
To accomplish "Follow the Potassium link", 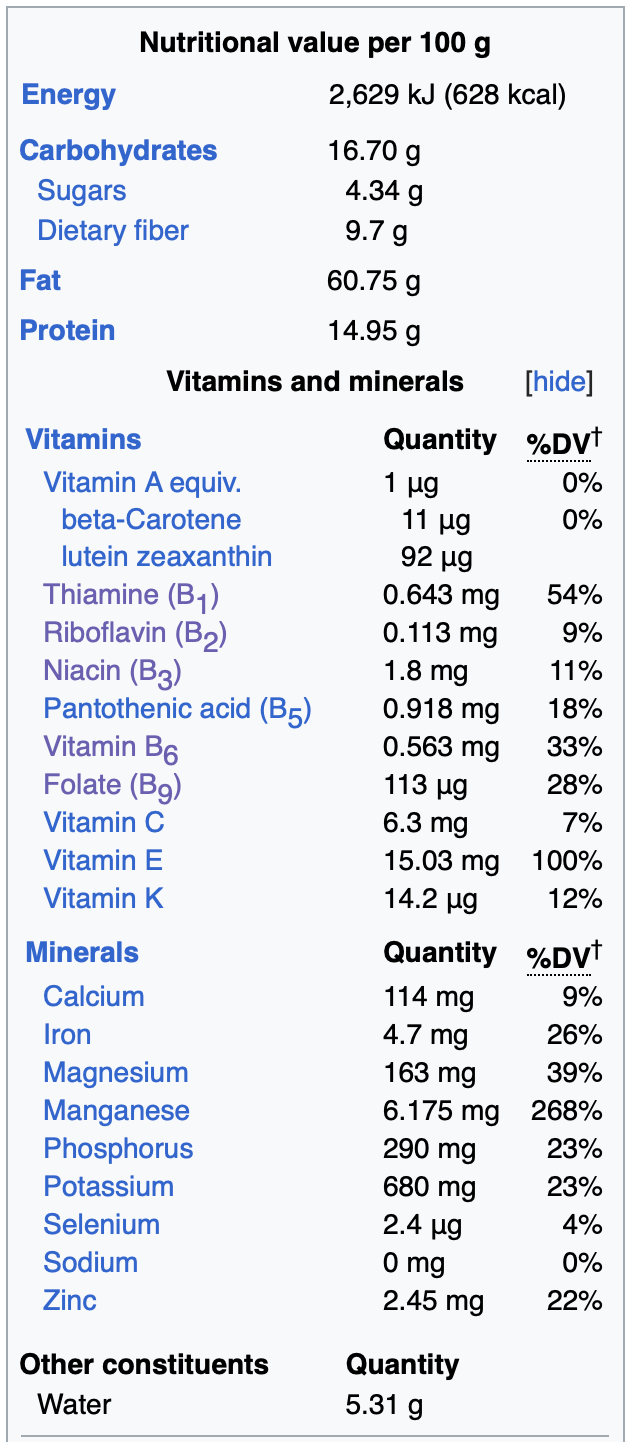I will tap(108, 1187).
